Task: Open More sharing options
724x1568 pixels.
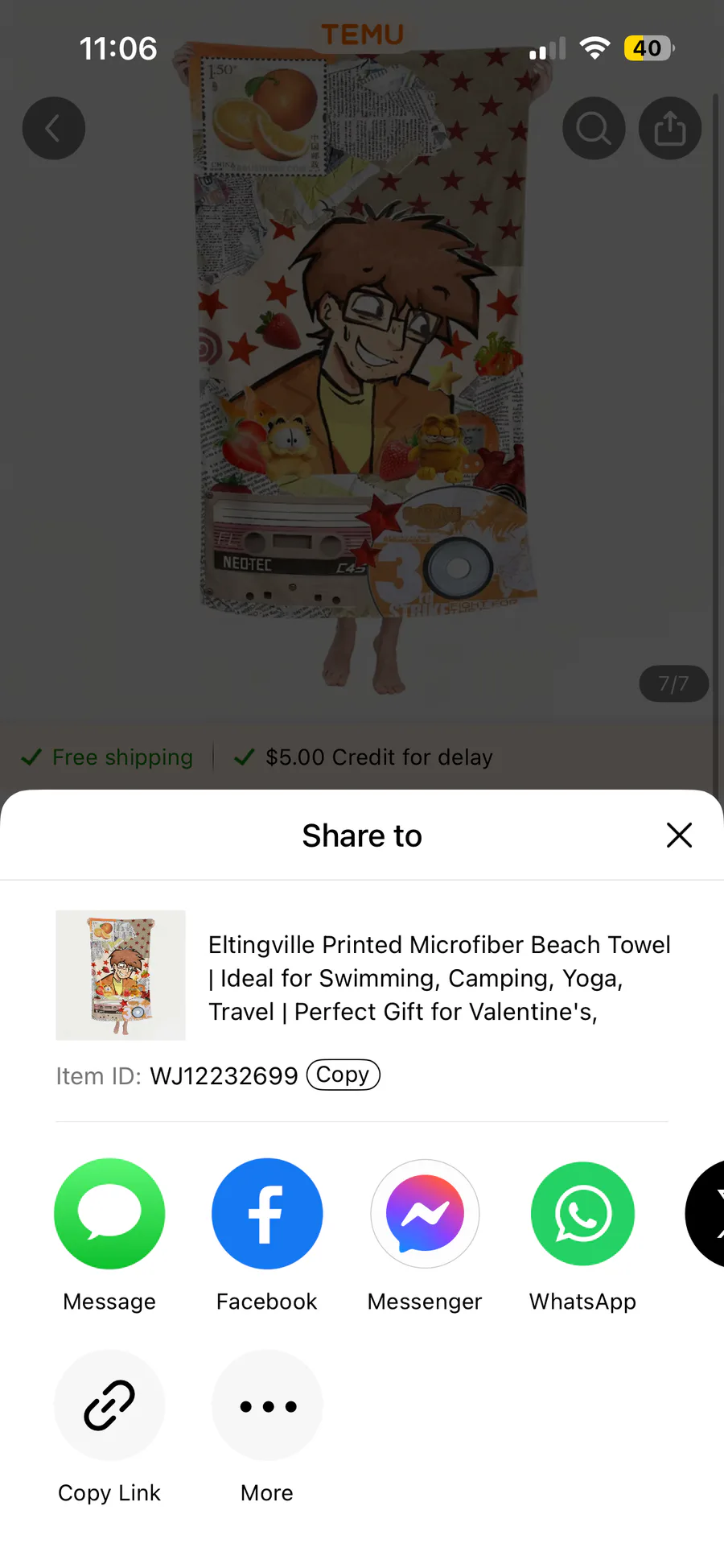Action: click(267, 1405)
